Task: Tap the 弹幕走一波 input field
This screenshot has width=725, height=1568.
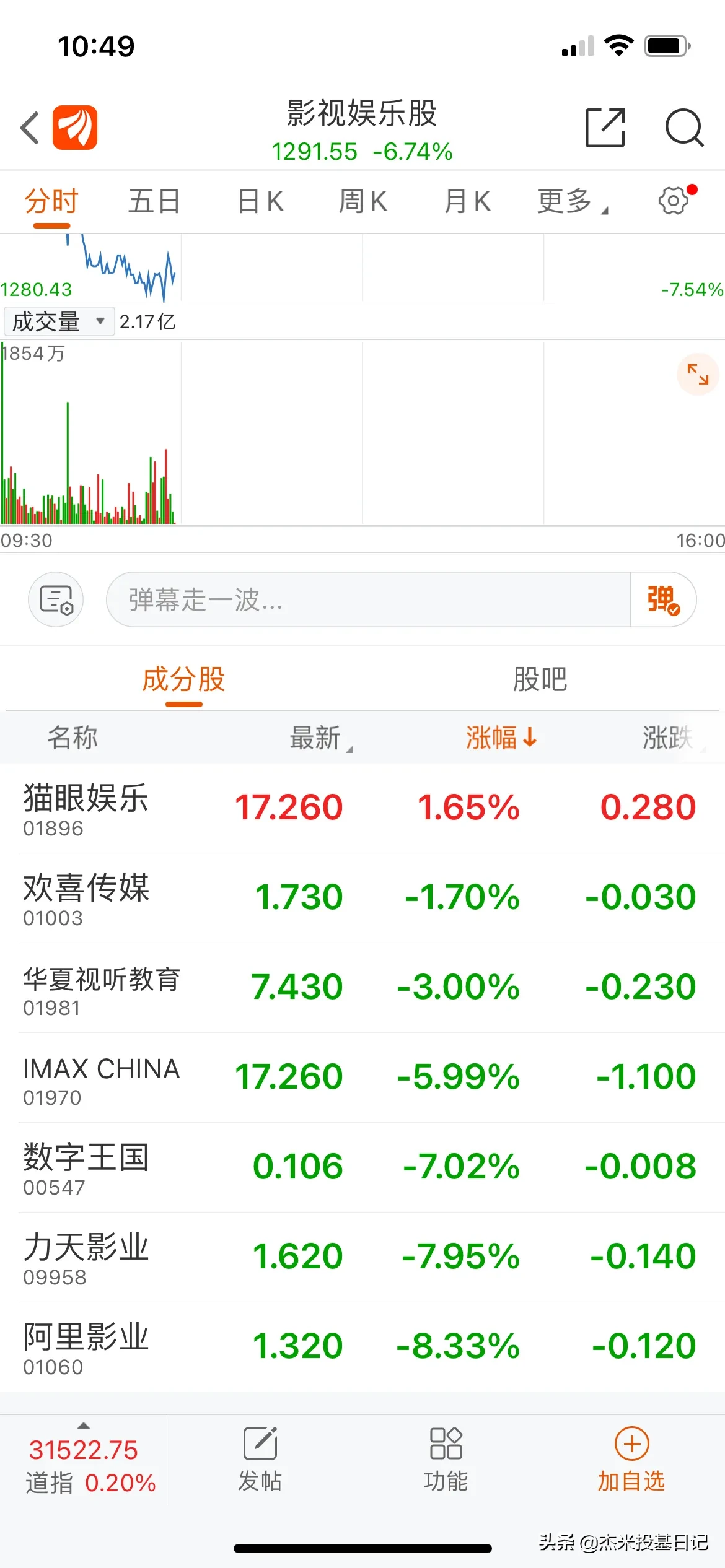Action: (368, 599)
